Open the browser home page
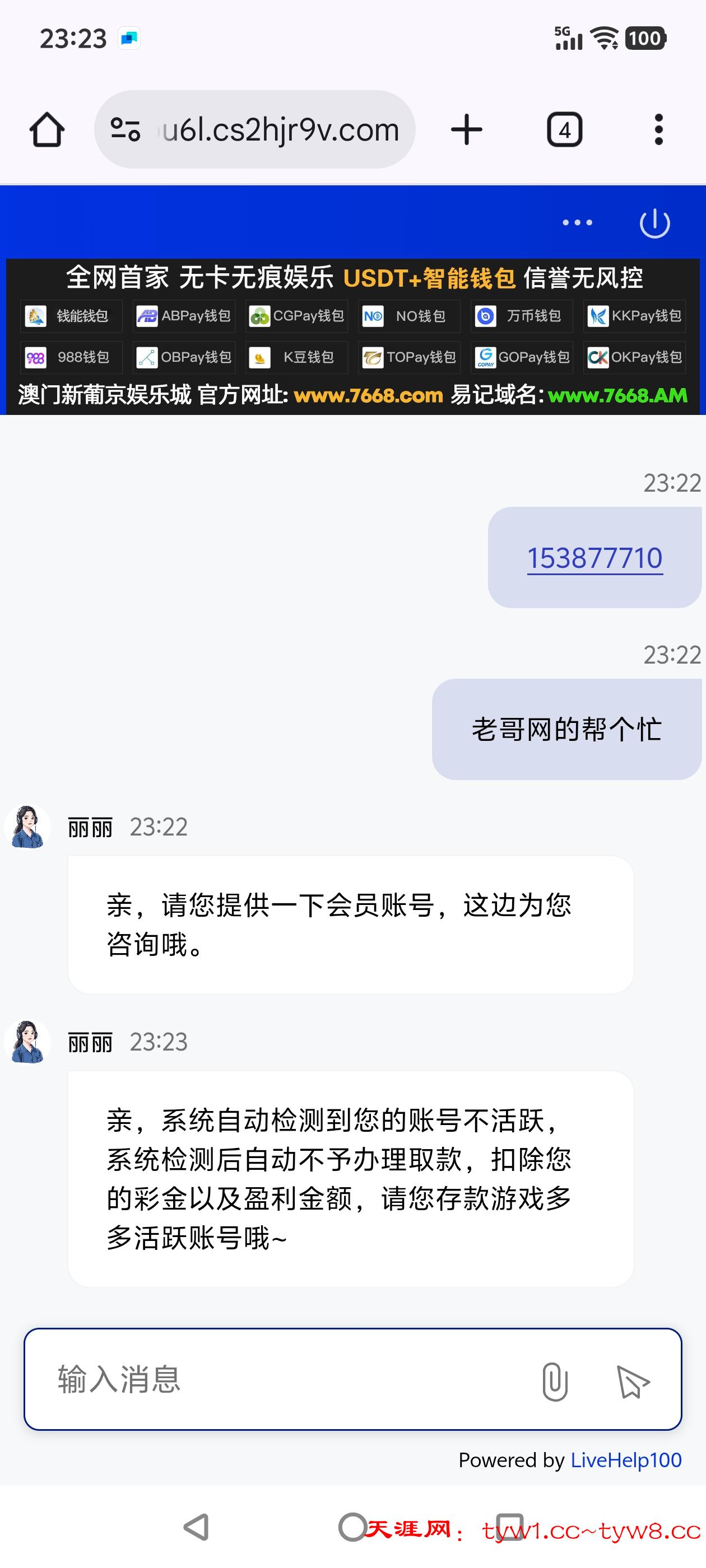Viewport: 706px width, 1568px height. pyautogui.click(x=47, y=130)
